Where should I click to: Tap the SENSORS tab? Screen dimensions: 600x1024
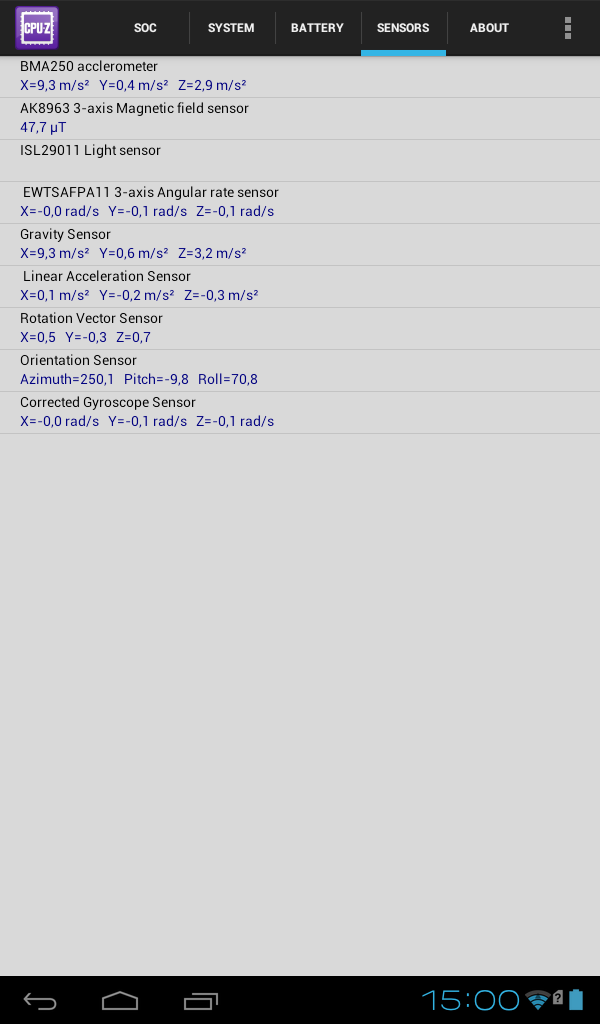click(x=403, y=28)
